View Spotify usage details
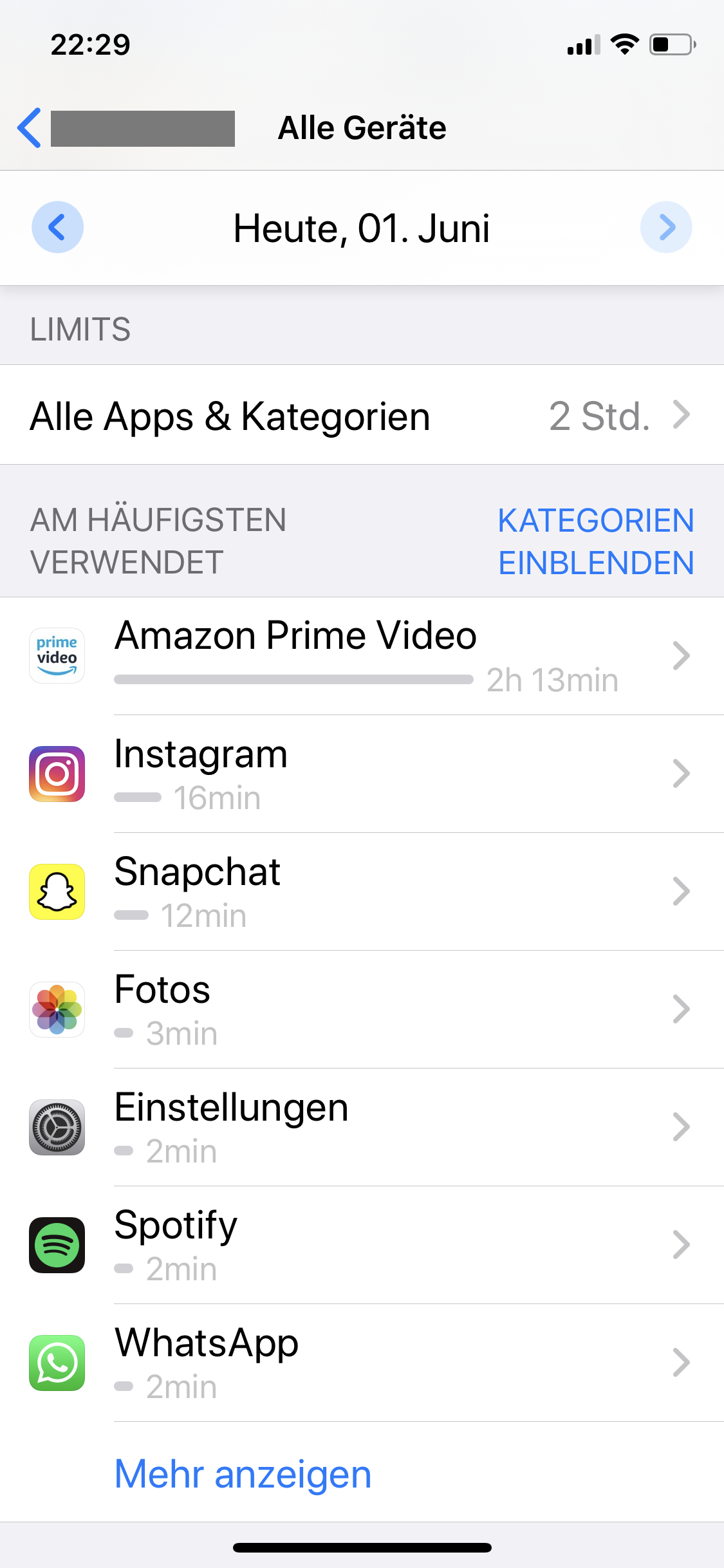 (x=362, y=1245)
